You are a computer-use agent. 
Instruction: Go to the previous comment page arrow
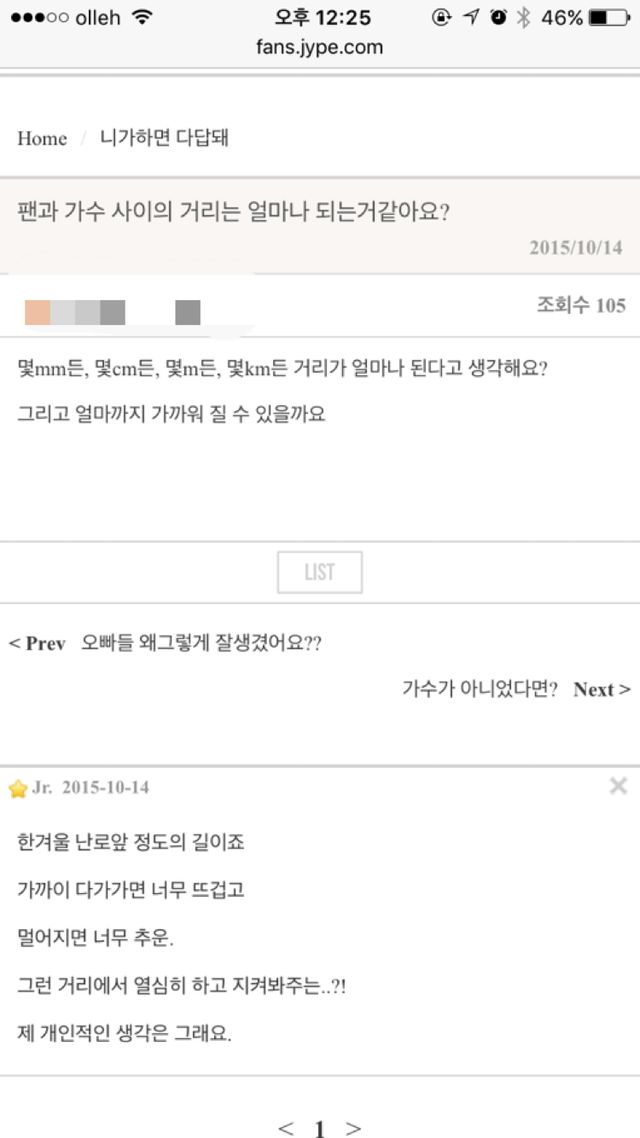pyautogui.click(x=285, y=1128)
